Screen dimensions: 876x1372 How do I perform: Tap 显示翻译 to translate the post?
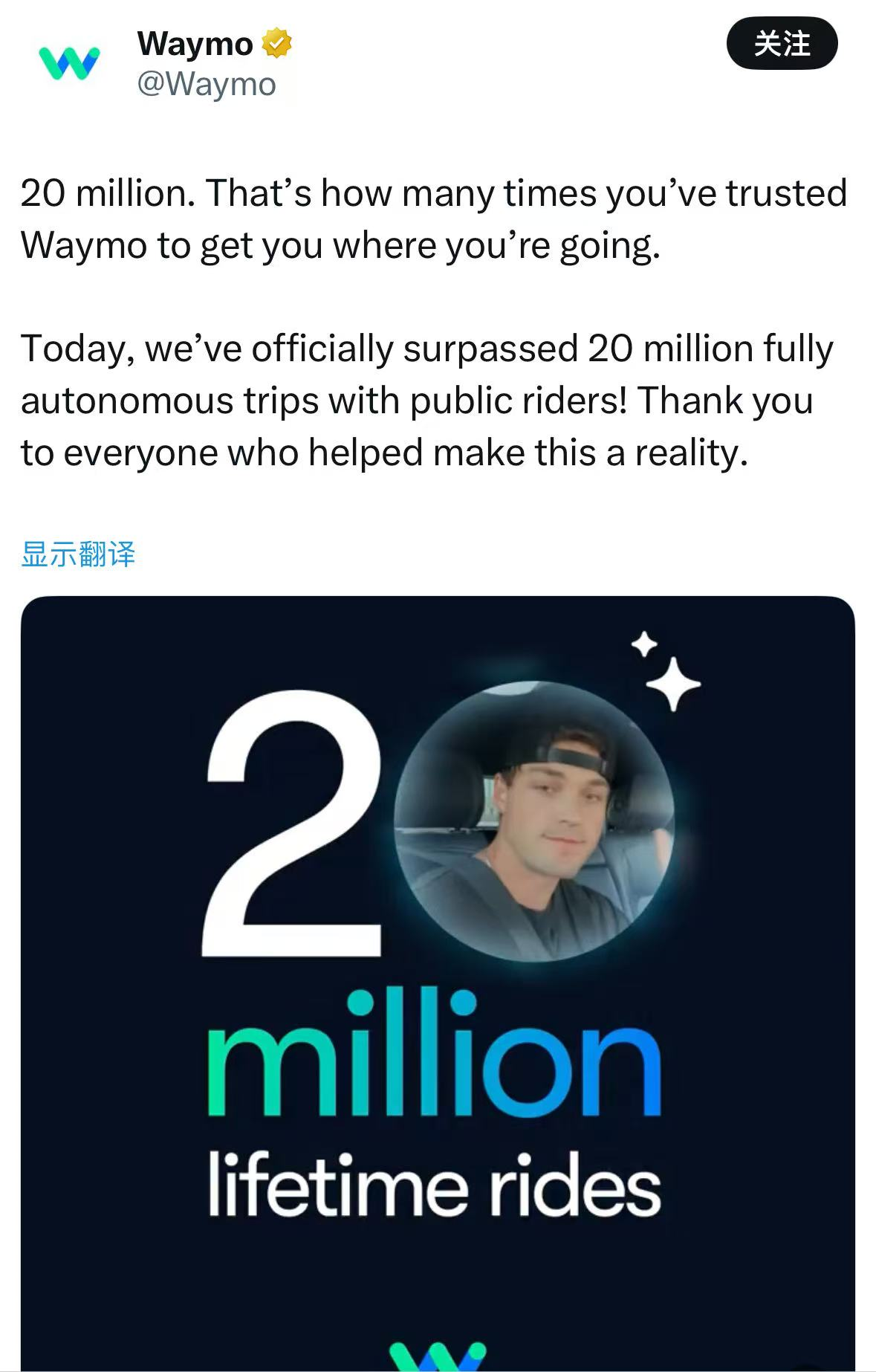[x=78, y=554]
